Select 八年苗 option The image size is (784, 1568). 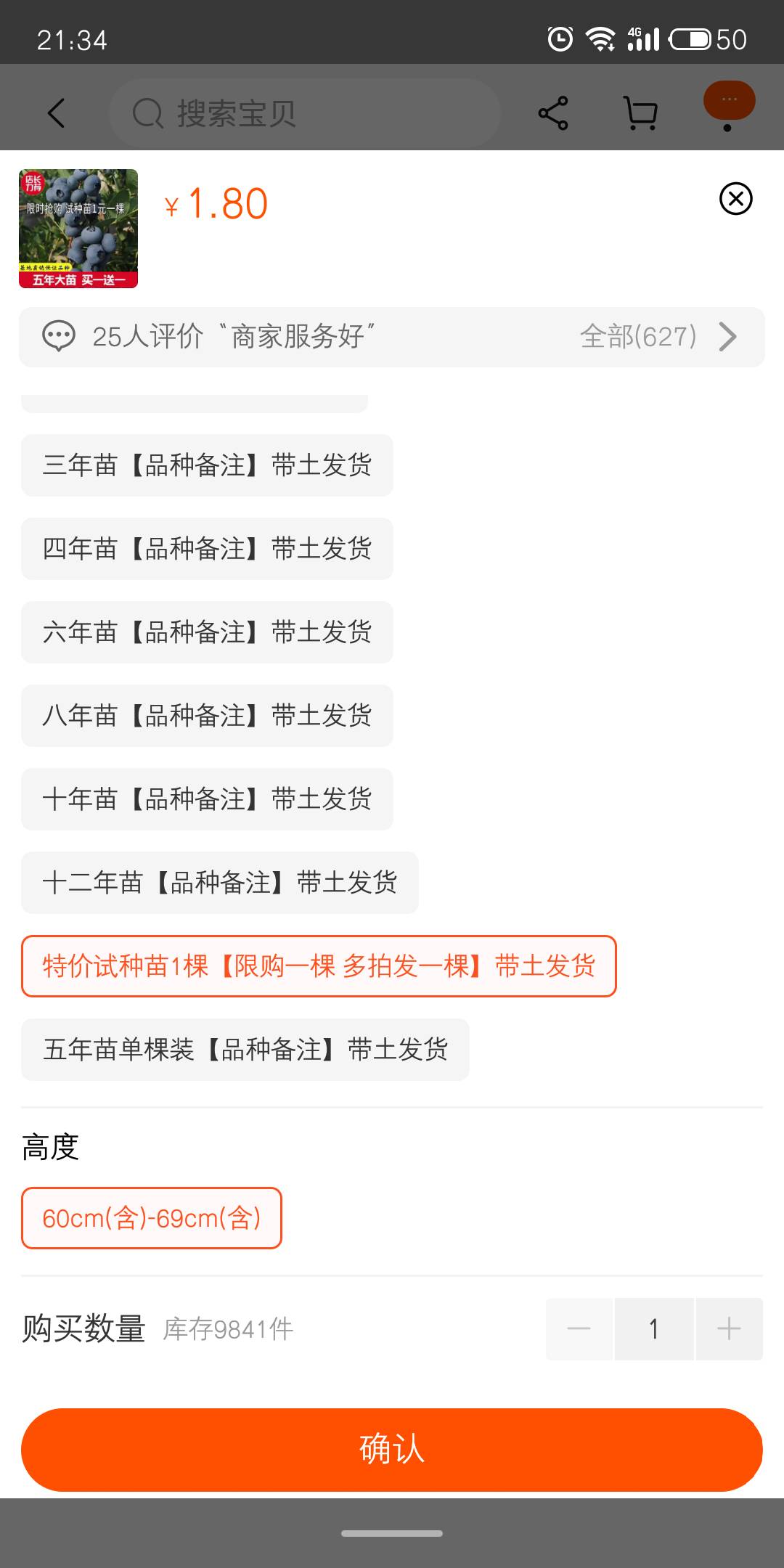[x=207, y=716]
